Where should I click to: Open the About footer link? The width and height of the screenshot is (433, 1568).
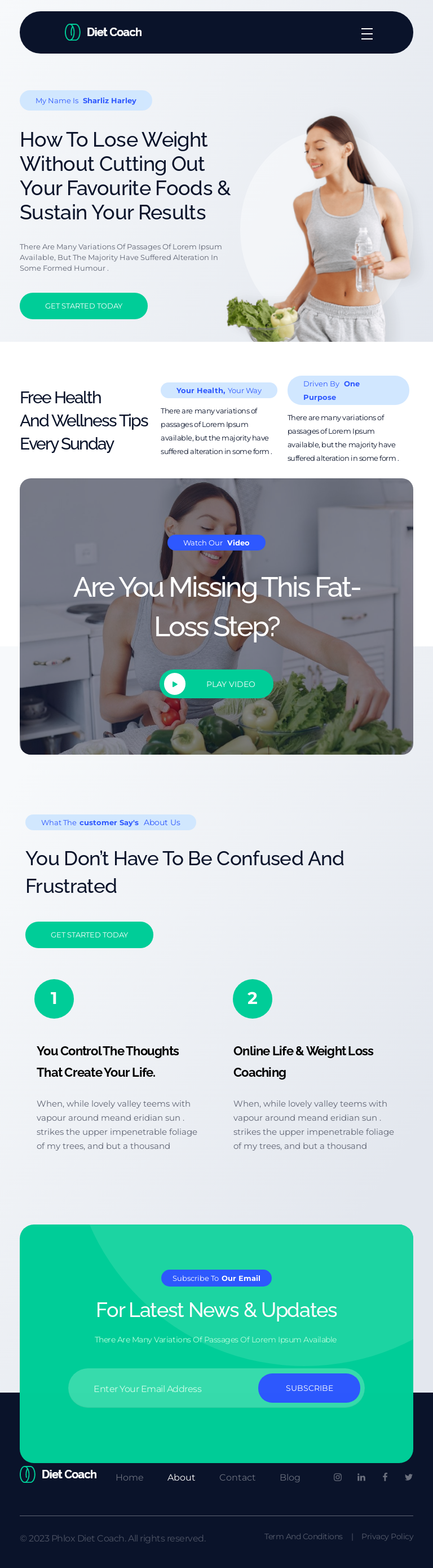point(181,1477)
